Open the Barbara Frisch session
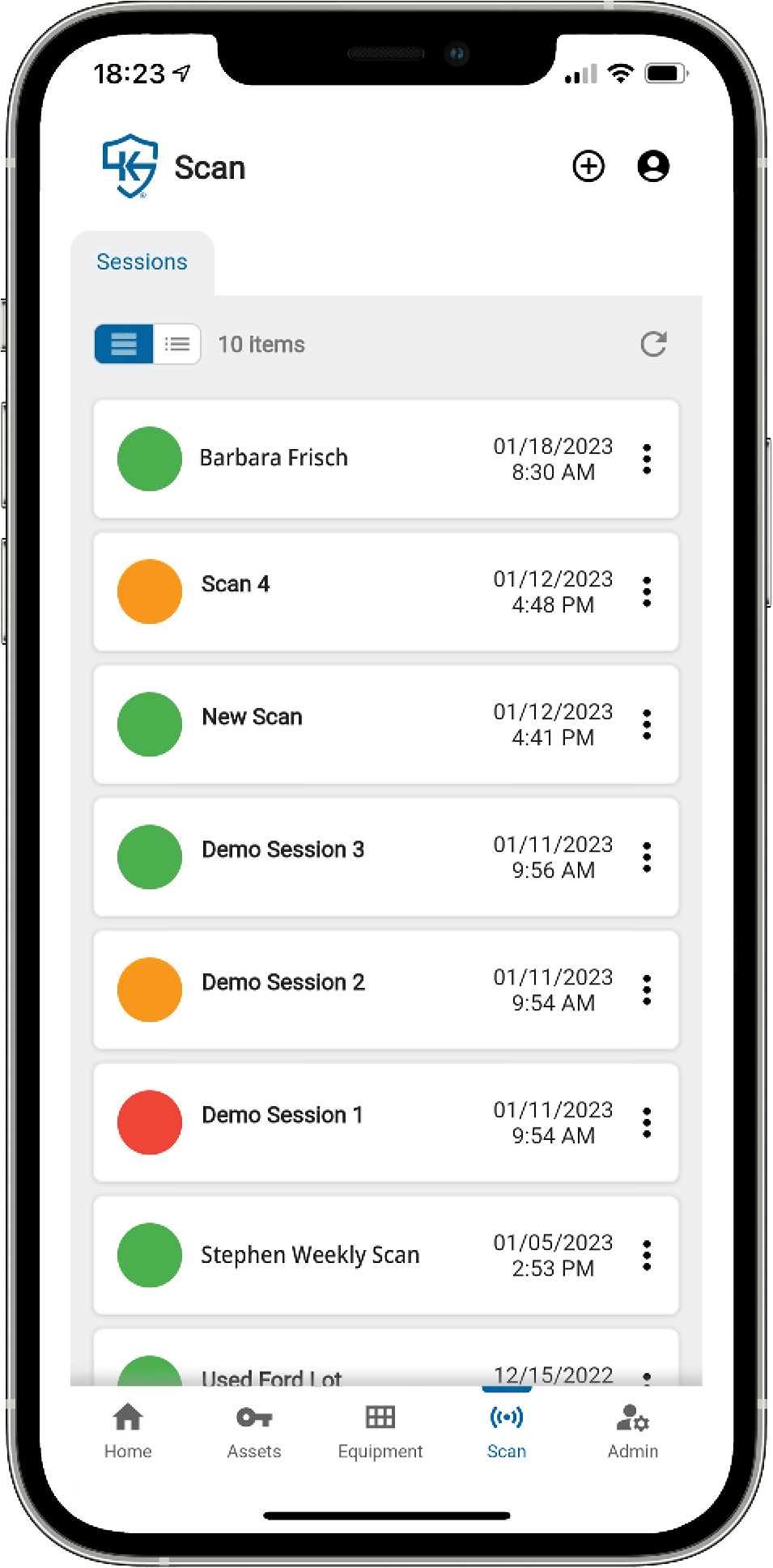The image size is (773, 1568). (x=274, y=458)
